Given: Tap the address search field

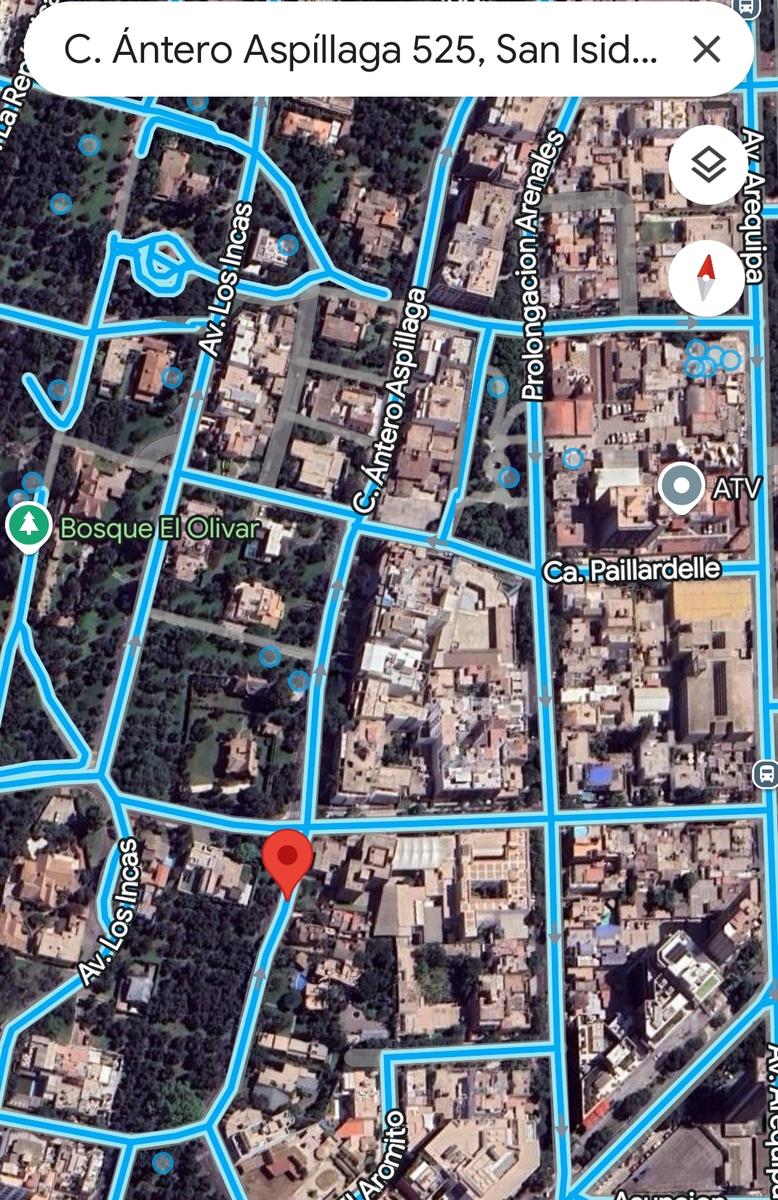Looking at the screenshot, I should click(x=360, y=50).
